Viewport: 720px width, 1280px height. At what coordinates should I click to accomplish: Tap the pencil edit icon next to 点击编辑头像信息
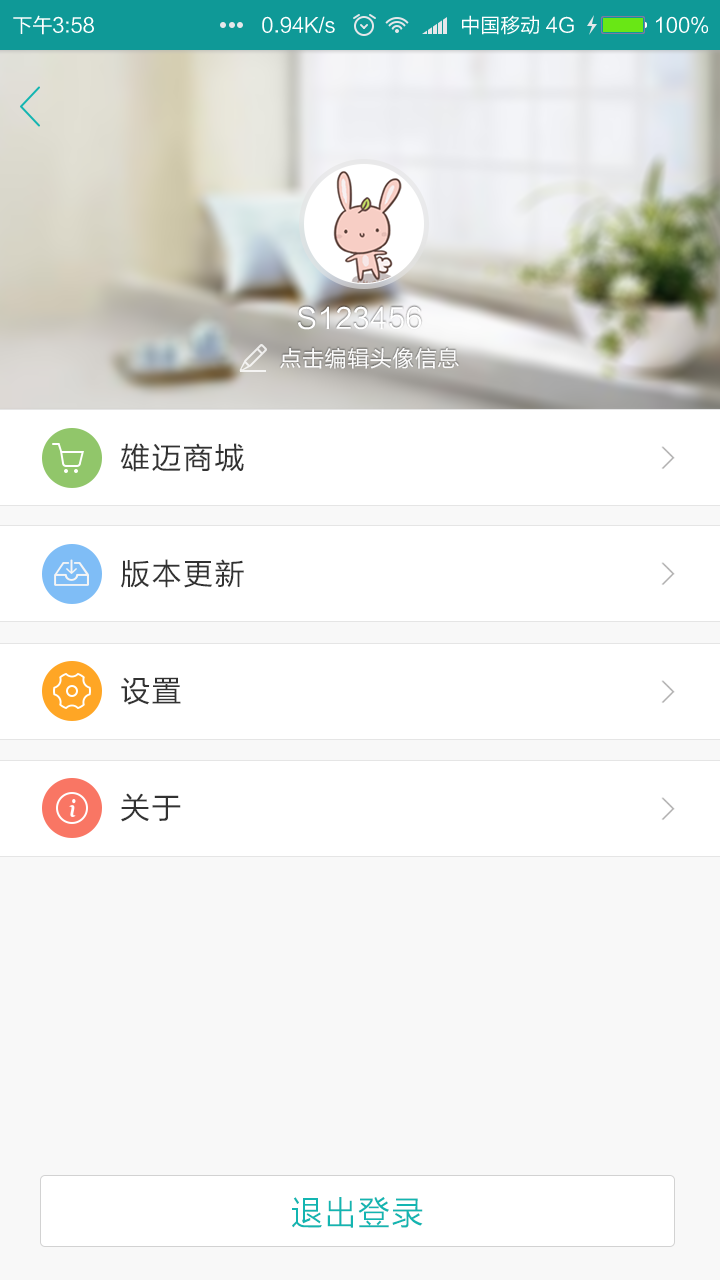[x=253, y=357]
